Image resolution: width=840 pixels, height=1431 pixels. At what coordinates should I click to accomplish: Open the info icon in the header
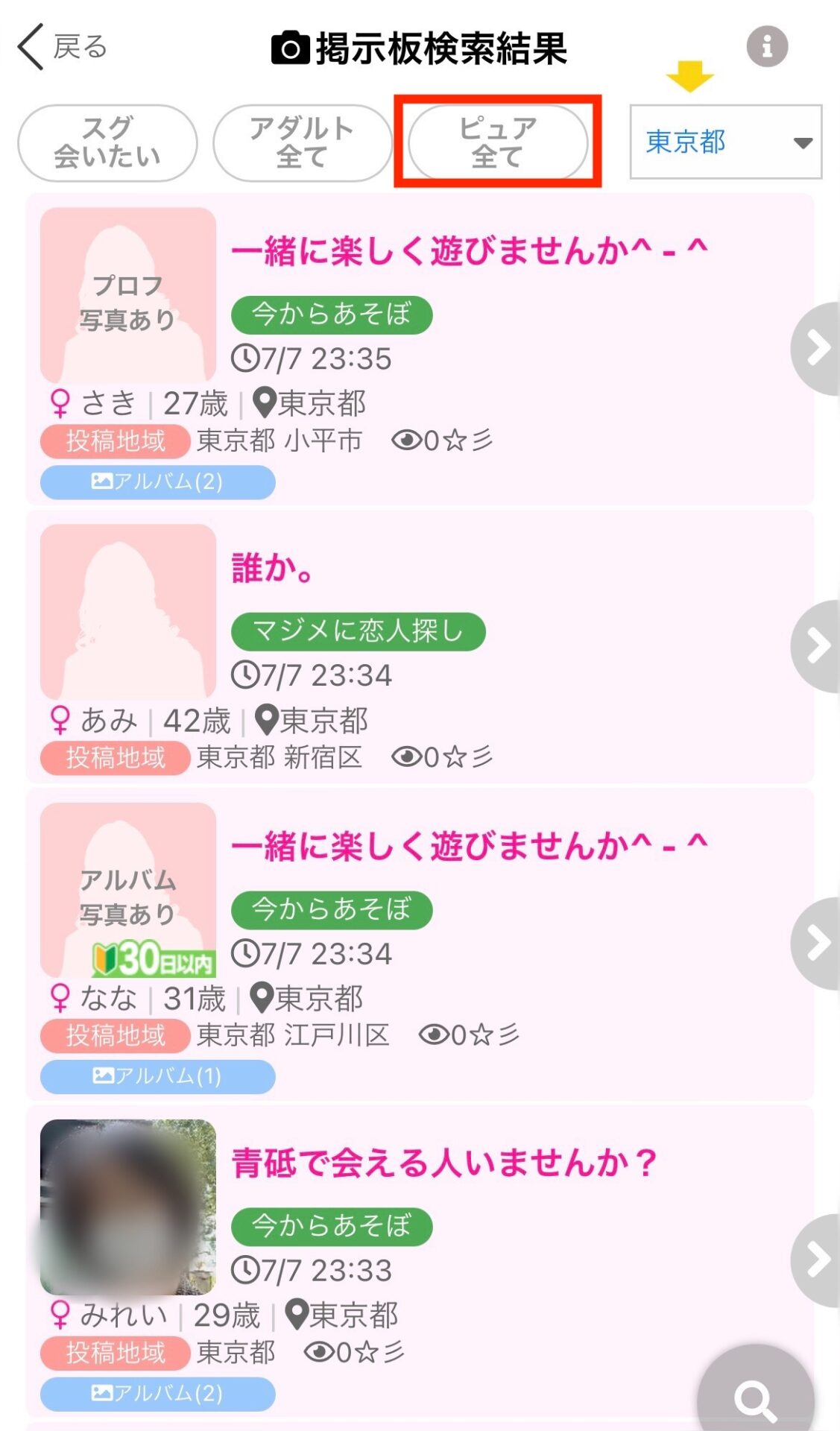(767, 47)
